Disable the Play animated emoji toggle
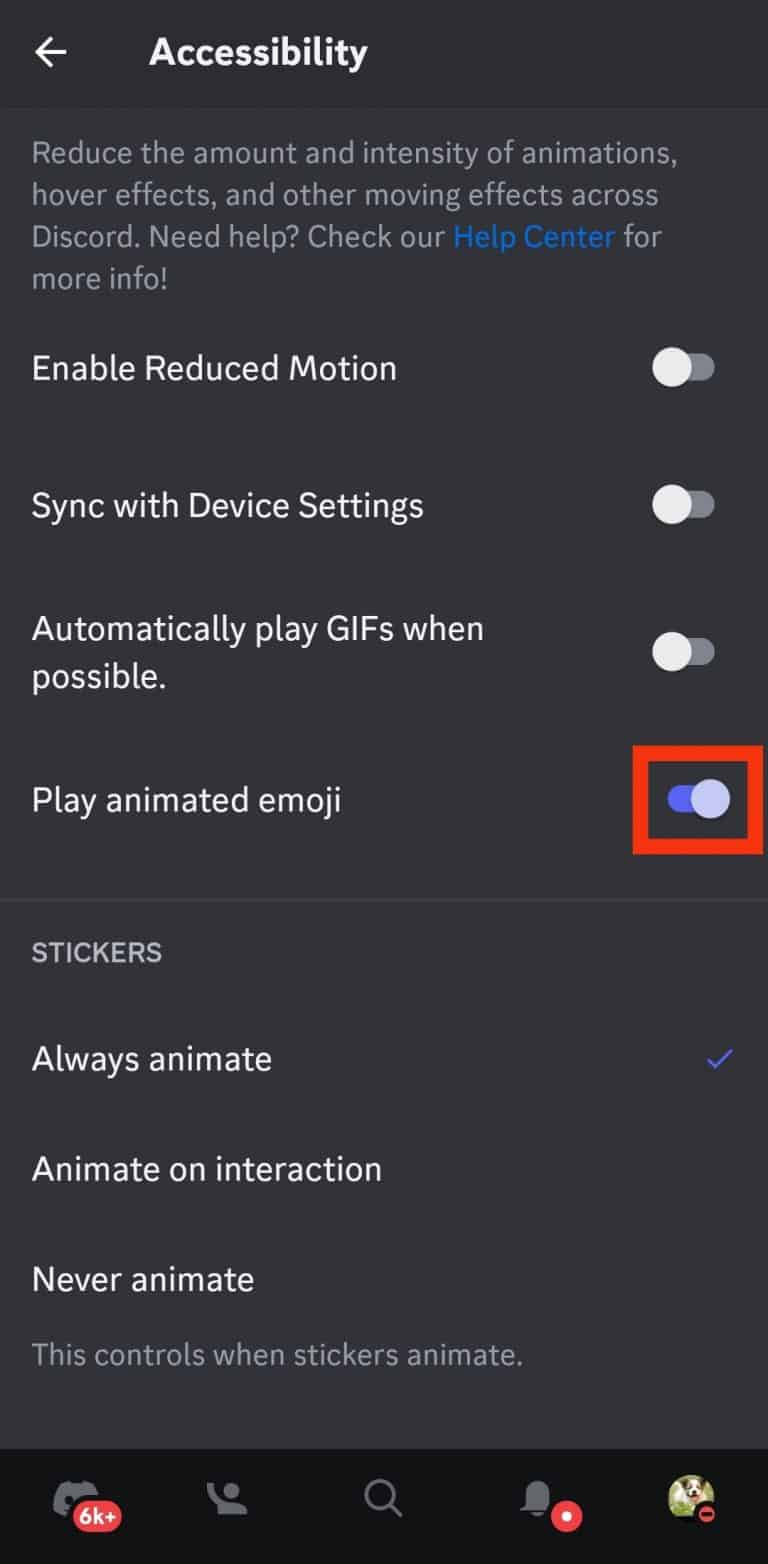768x1564 pixels. 697,798
